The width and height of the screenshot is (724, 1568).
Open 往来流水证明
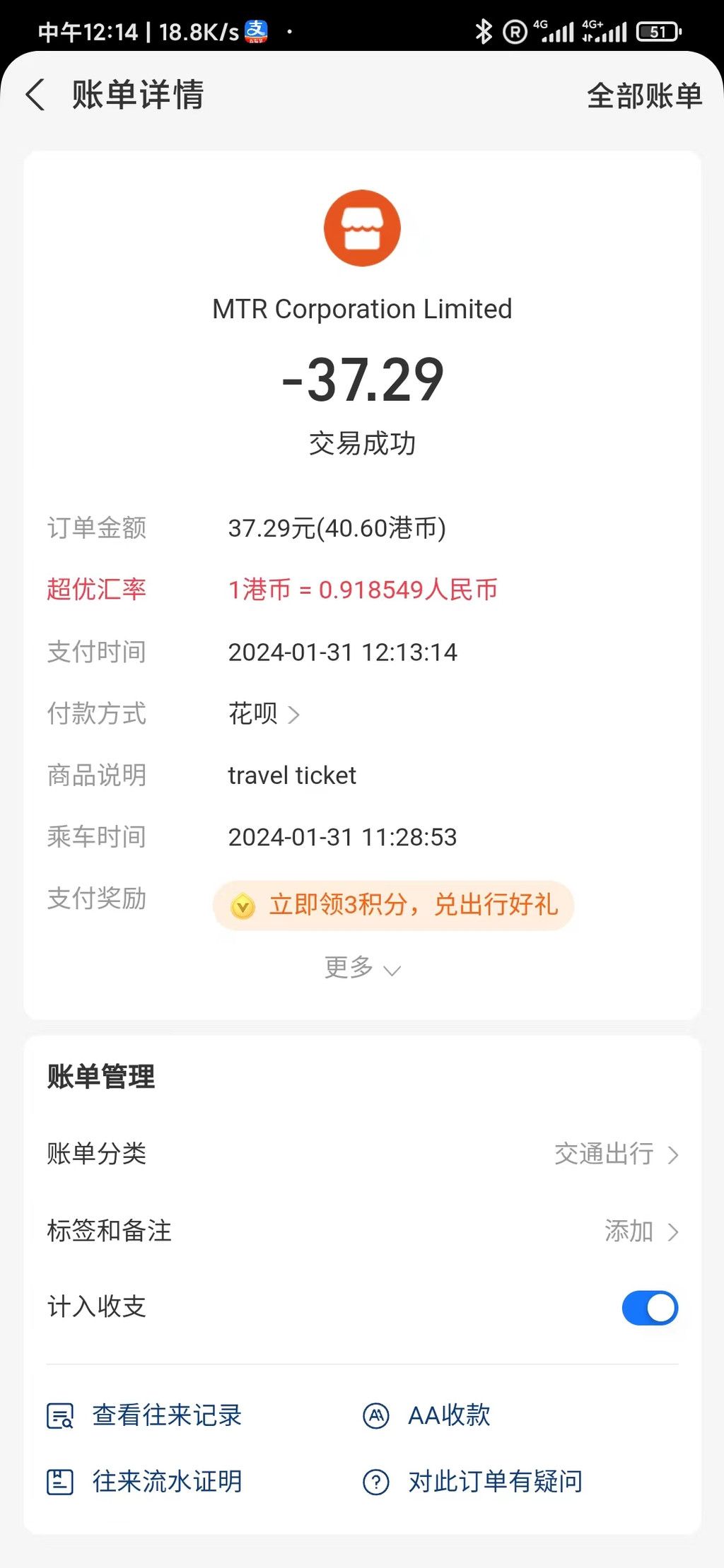144,1482
